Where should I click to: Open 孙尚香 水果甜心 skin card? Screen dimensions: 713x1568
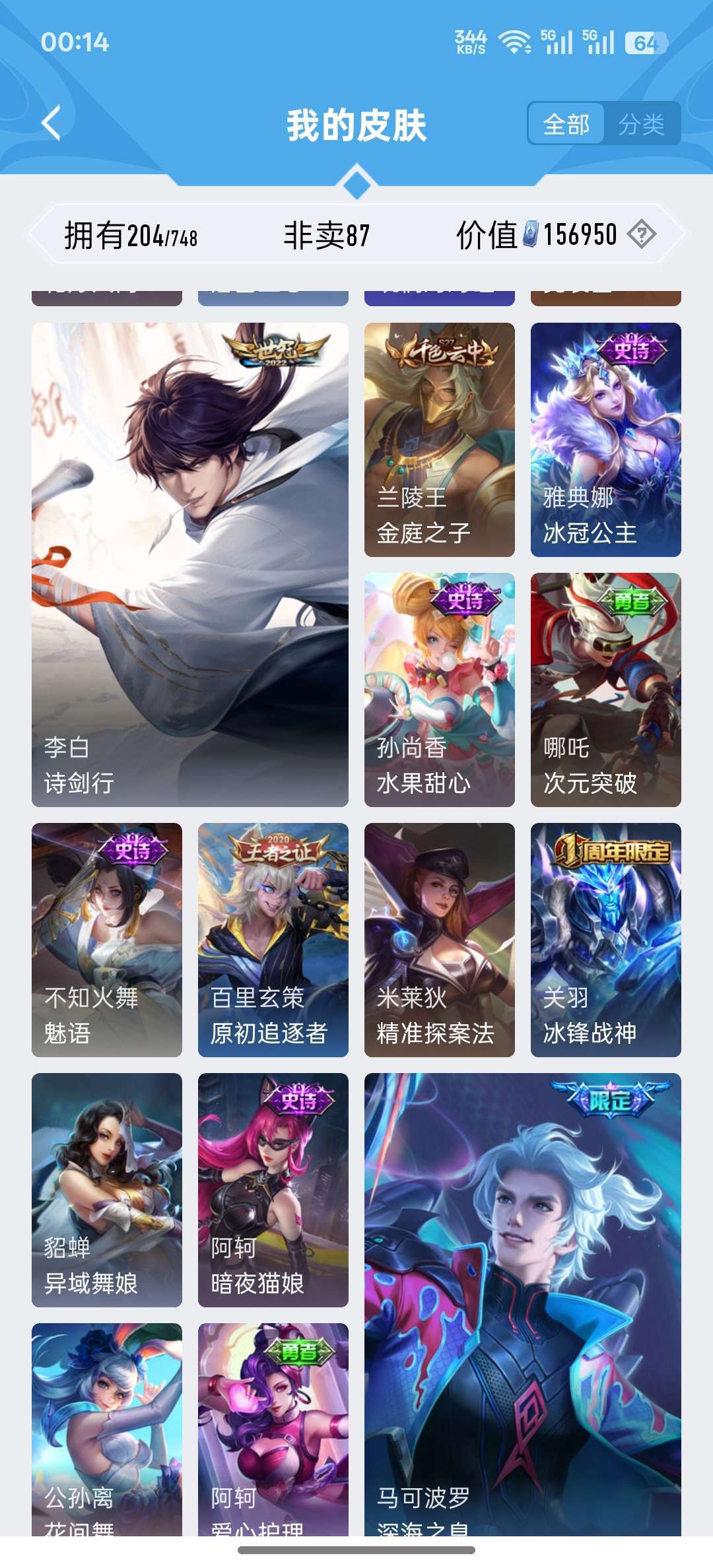pyautogui.click(x=439, y=690)
